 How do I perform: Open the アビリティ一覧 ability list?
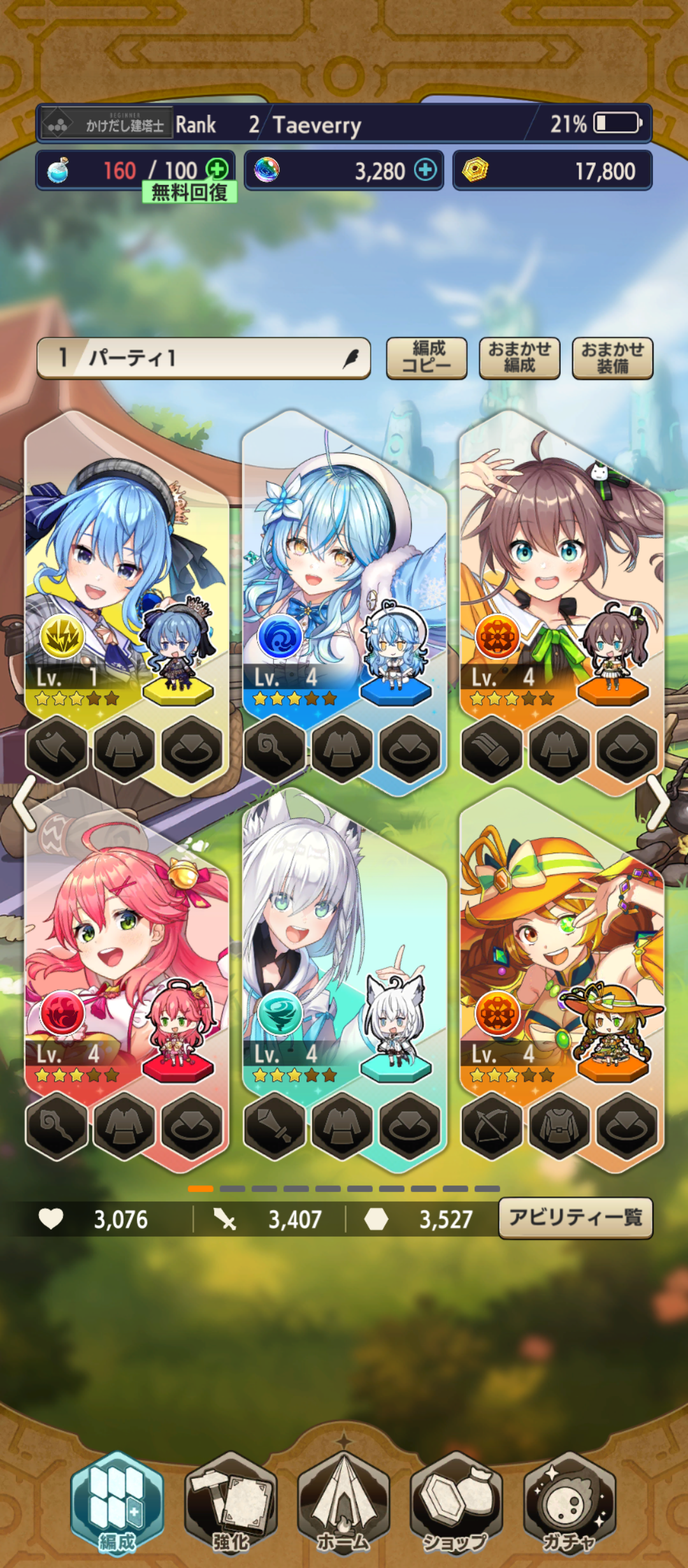(576, 1218)
